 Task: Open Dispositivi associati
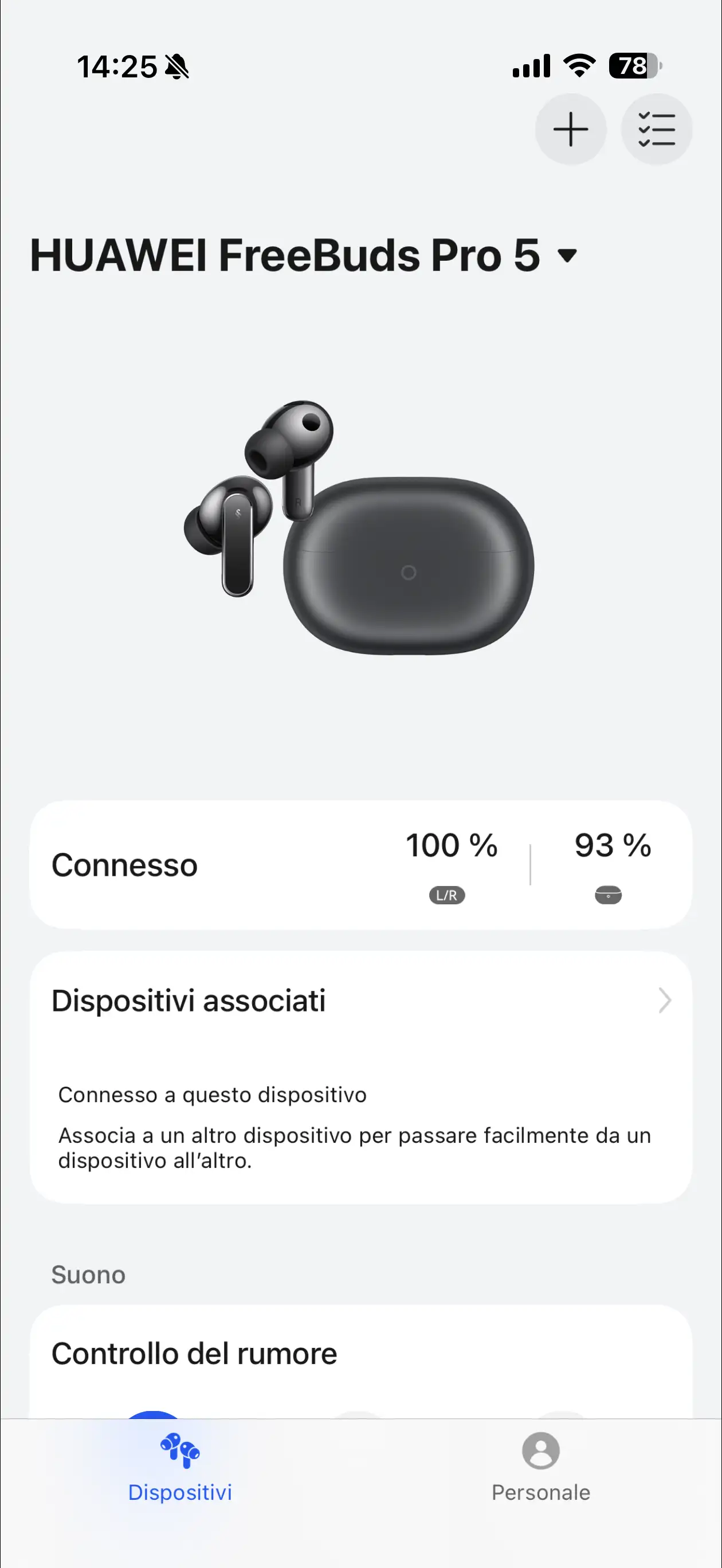pos(360,1001)
